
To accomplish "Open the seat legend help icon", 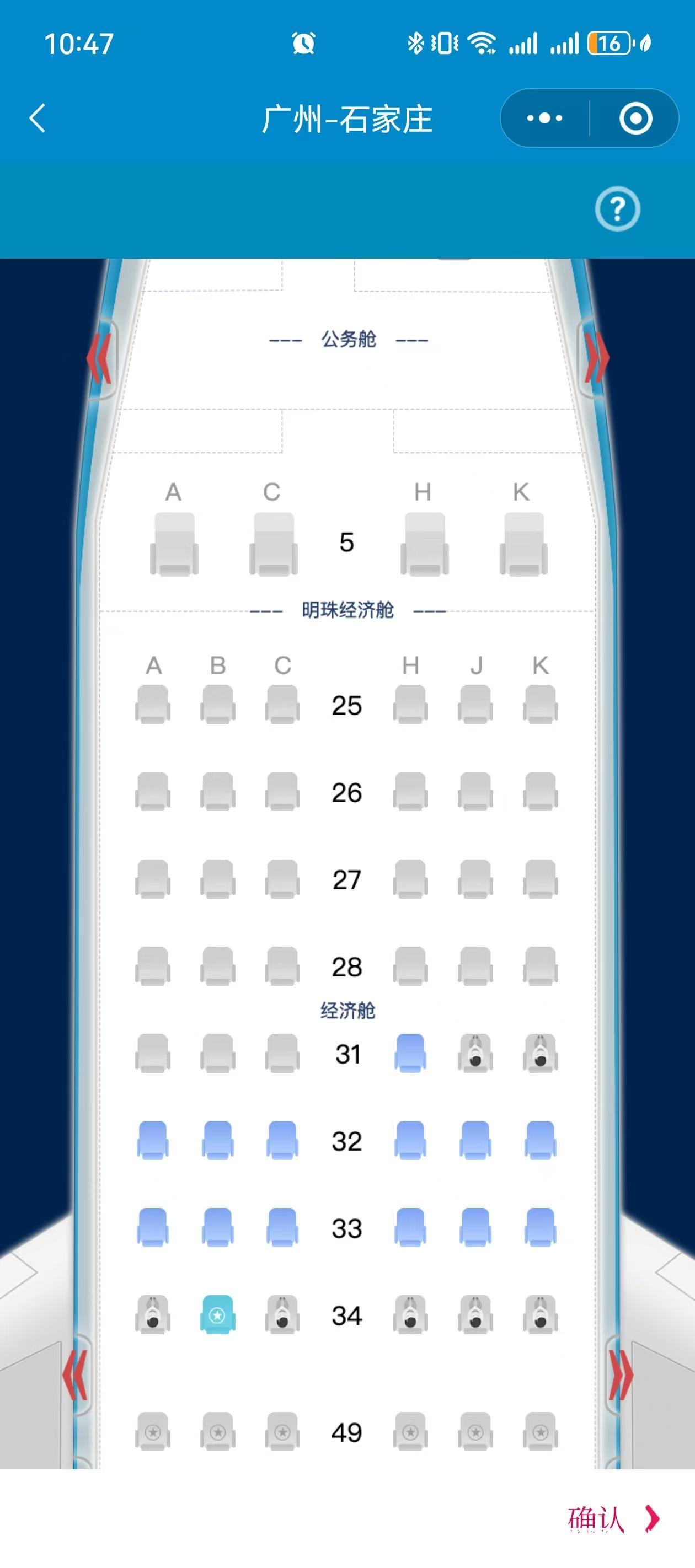I will [x=617, y=209].
